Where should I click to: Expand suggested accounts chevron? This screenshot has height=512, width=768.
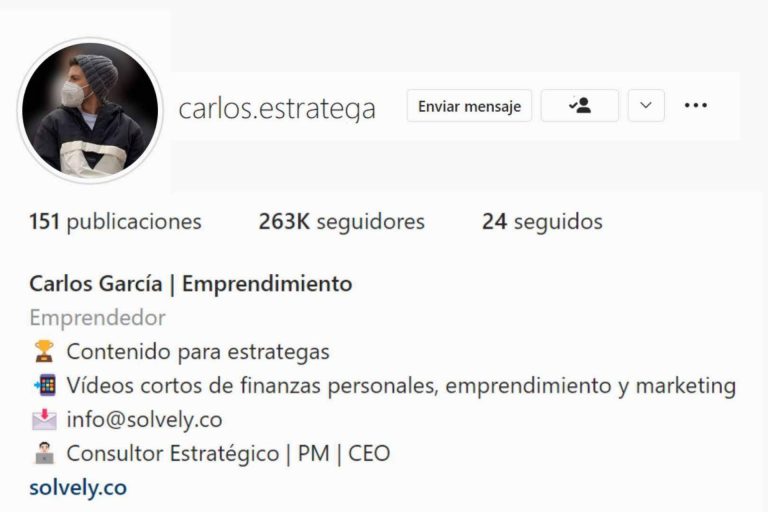[x=646, y=106]
